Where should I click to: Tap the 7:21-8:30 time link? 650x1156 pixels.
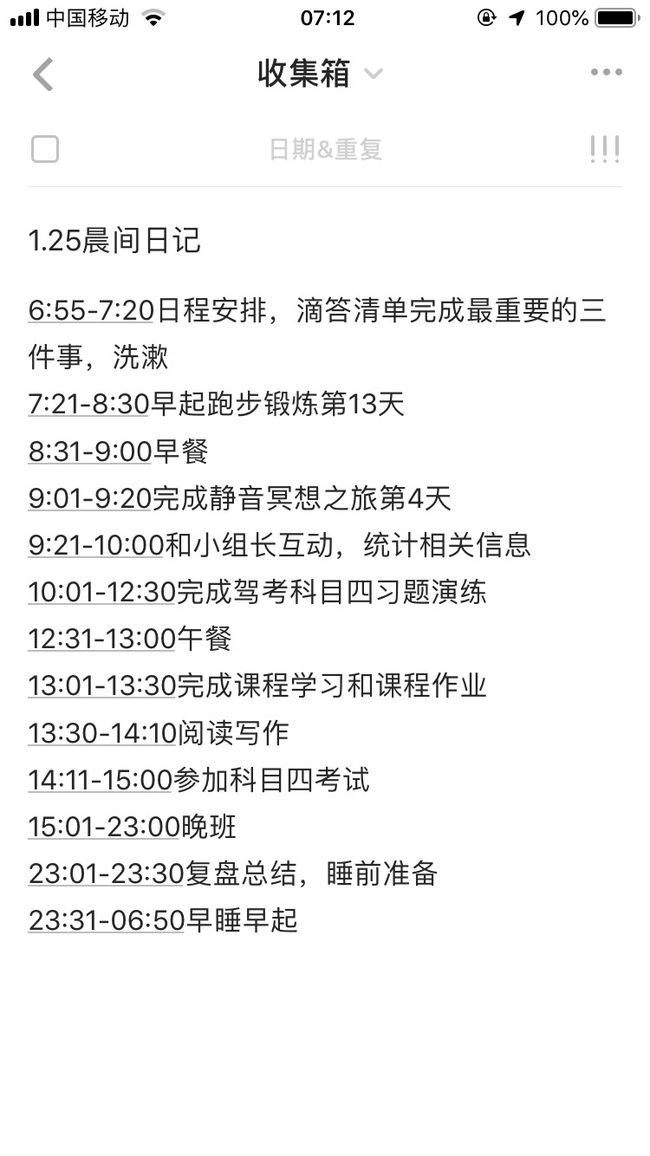[x=88, y=405]
